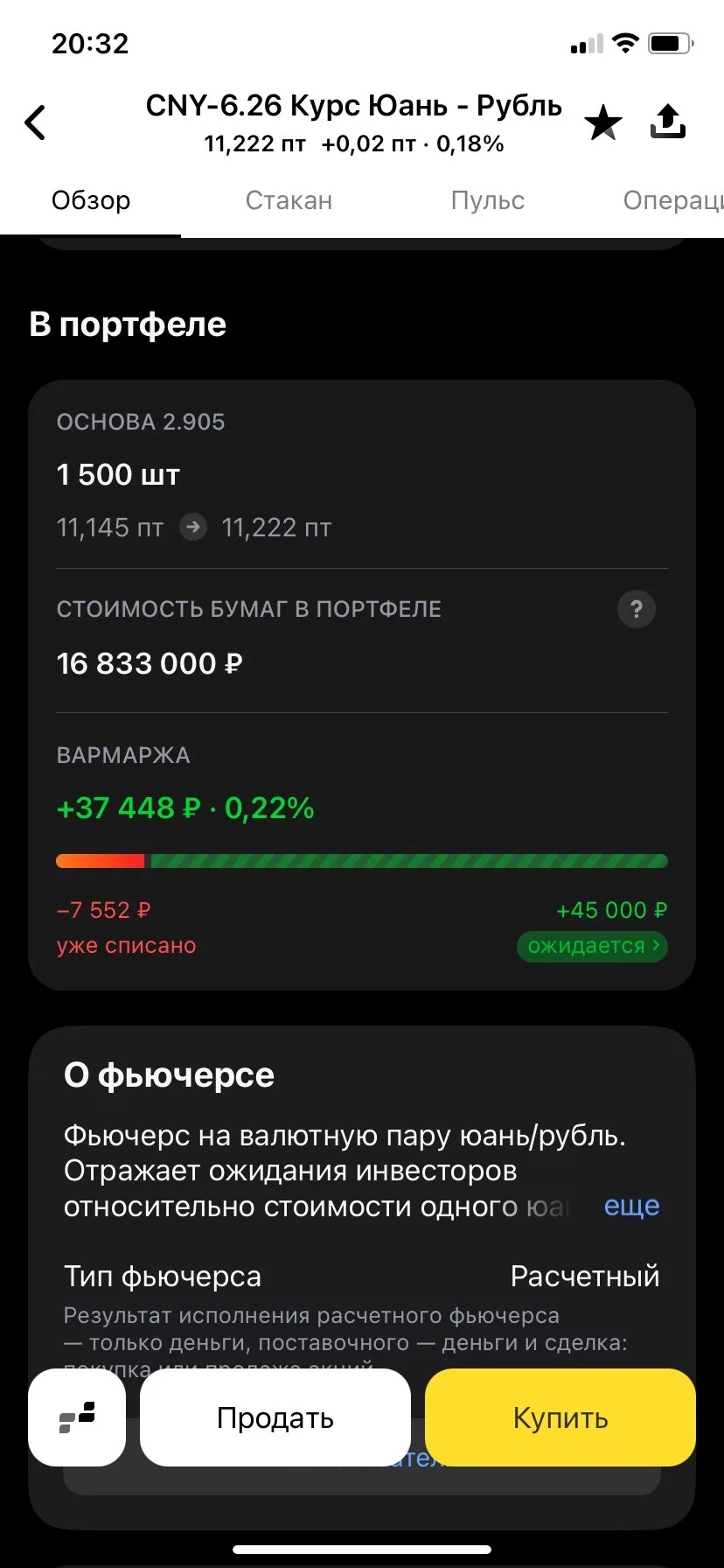Tap the Продать button
724x1568 pixels.
tap(275, 1417)
